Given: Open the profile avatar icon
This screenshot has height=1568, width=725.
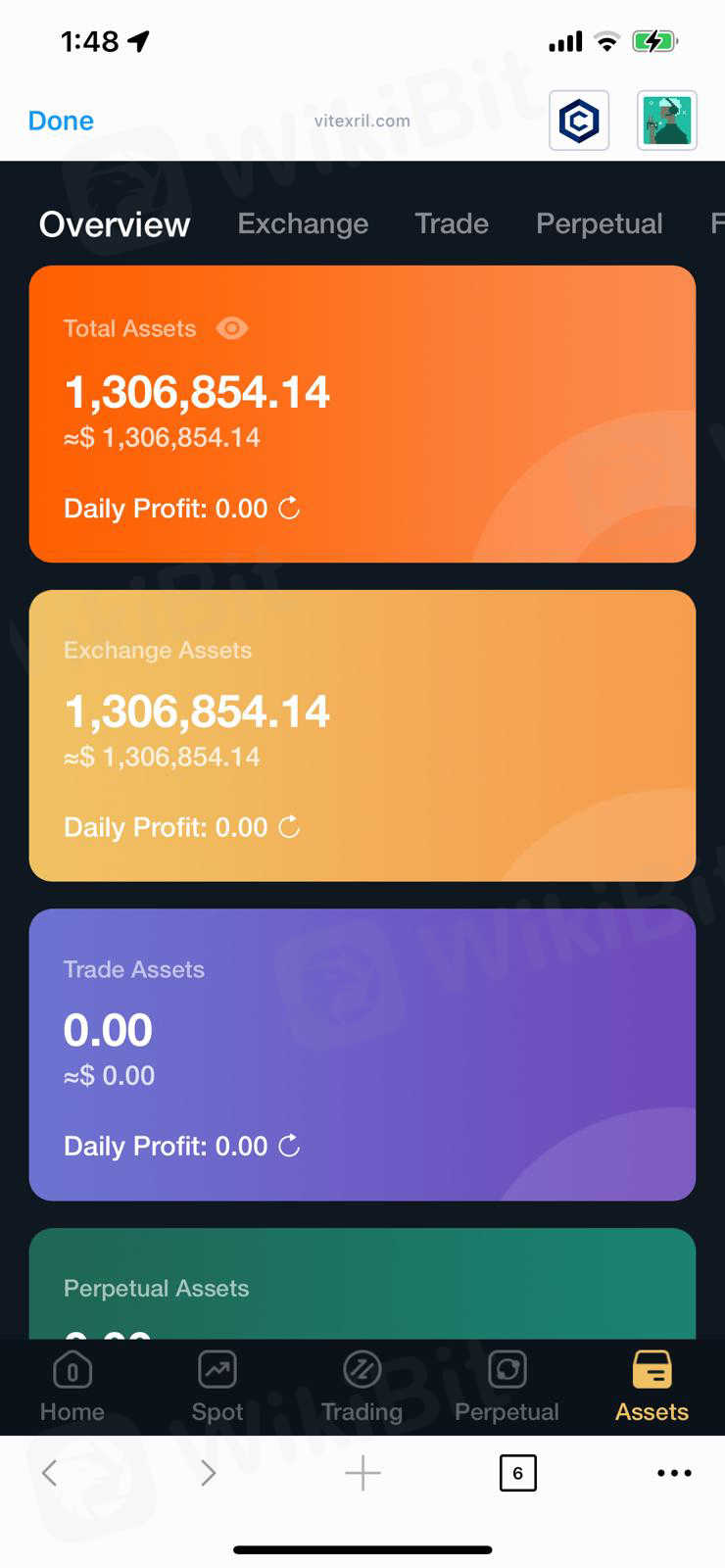Looking at the screenshot, I should pyautogui.click(x=667, y=121).
